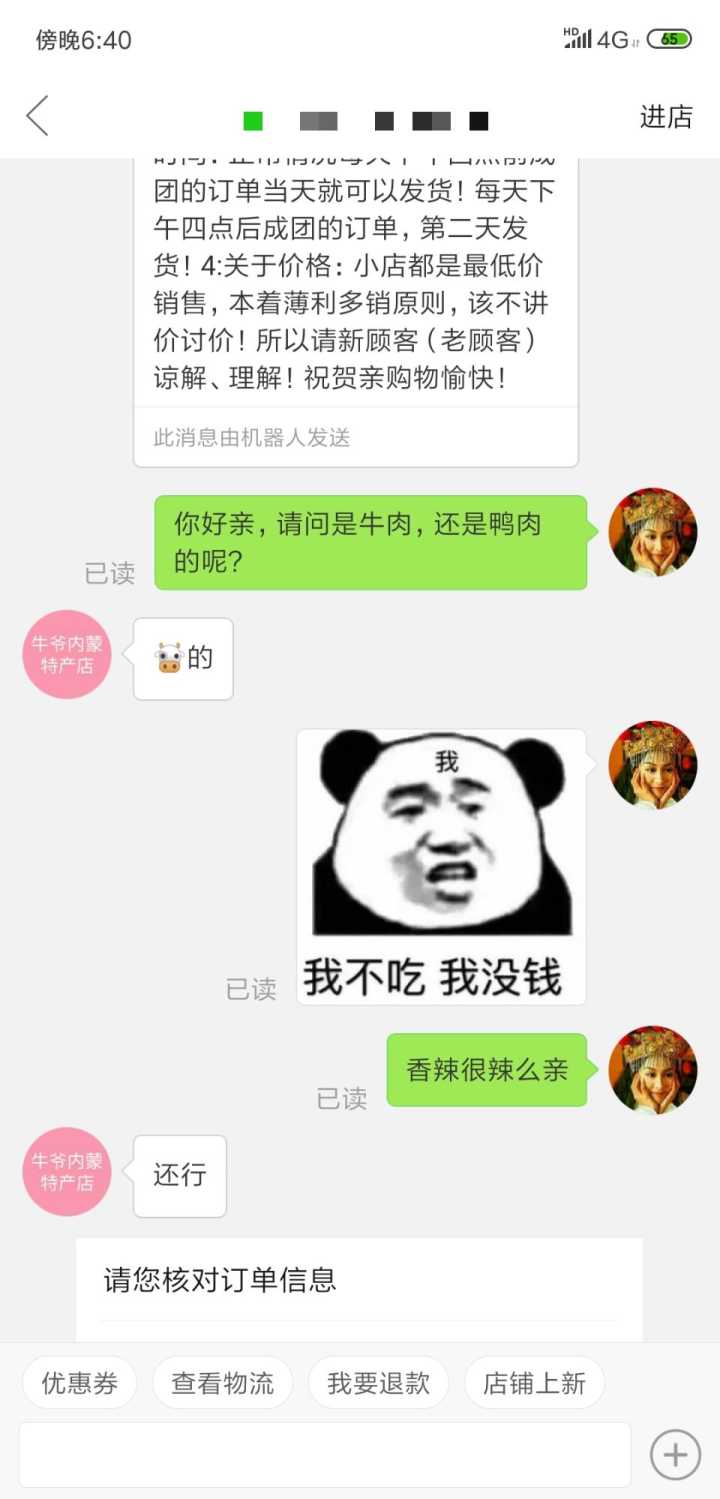720x1499 pixels.
Task: Open the 请您核对订单信息 order card
Action: (359, 1288)
